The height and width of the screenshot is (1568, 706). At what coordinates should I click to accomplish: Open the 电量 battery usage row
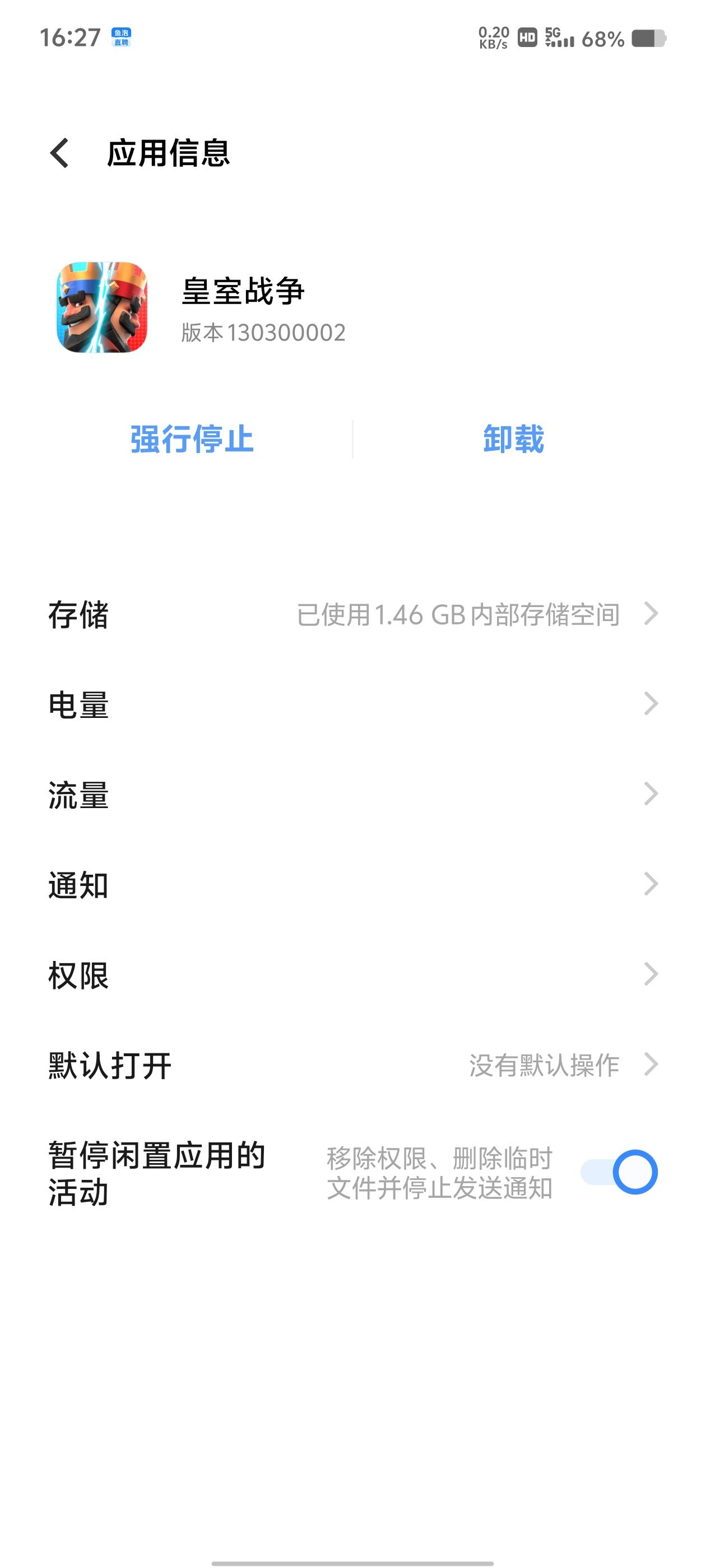(x=354, y=704)
